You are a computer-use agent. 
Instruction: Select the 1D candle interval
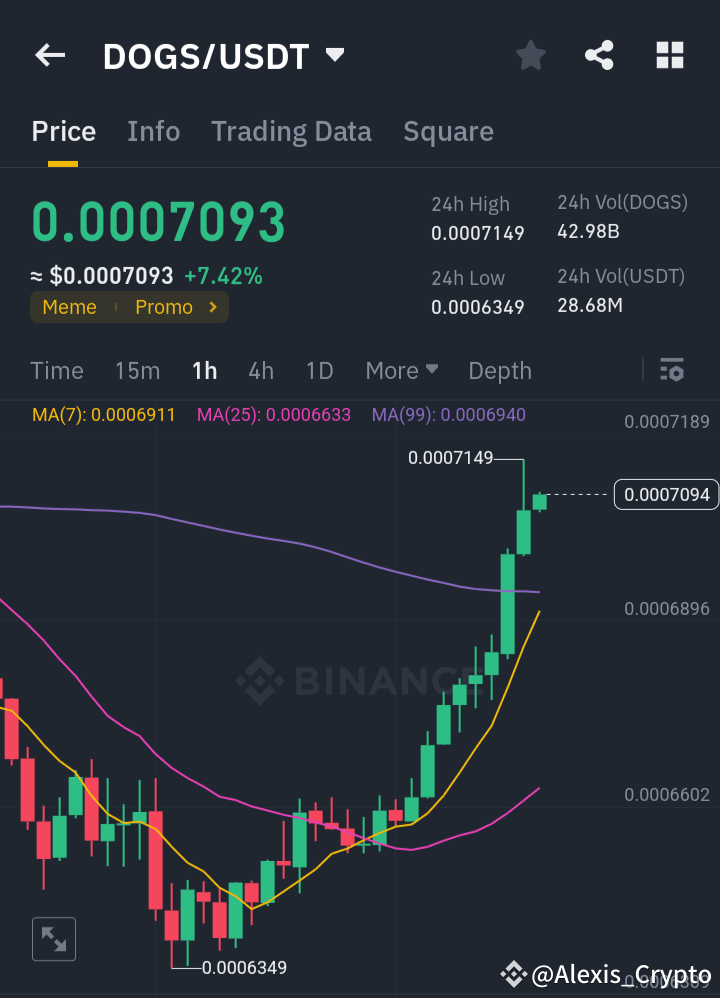319,370
